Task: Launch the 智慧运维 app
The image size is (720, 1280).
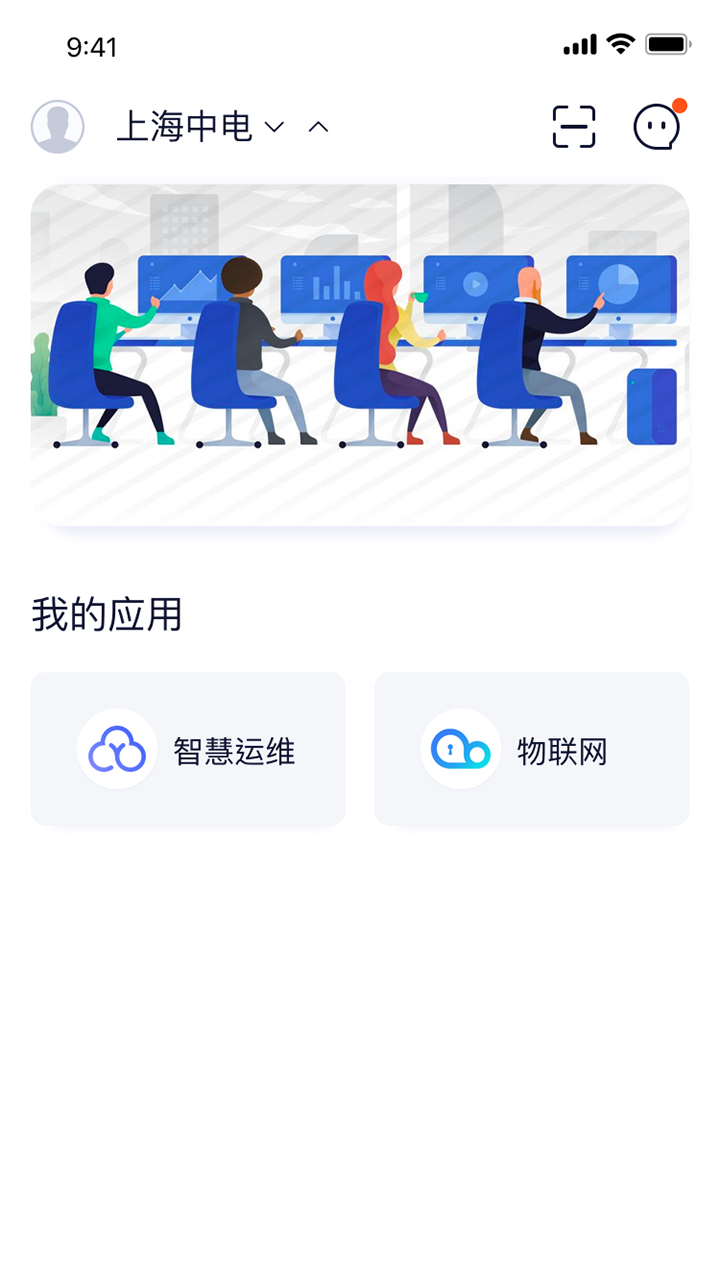Action: 188,750
